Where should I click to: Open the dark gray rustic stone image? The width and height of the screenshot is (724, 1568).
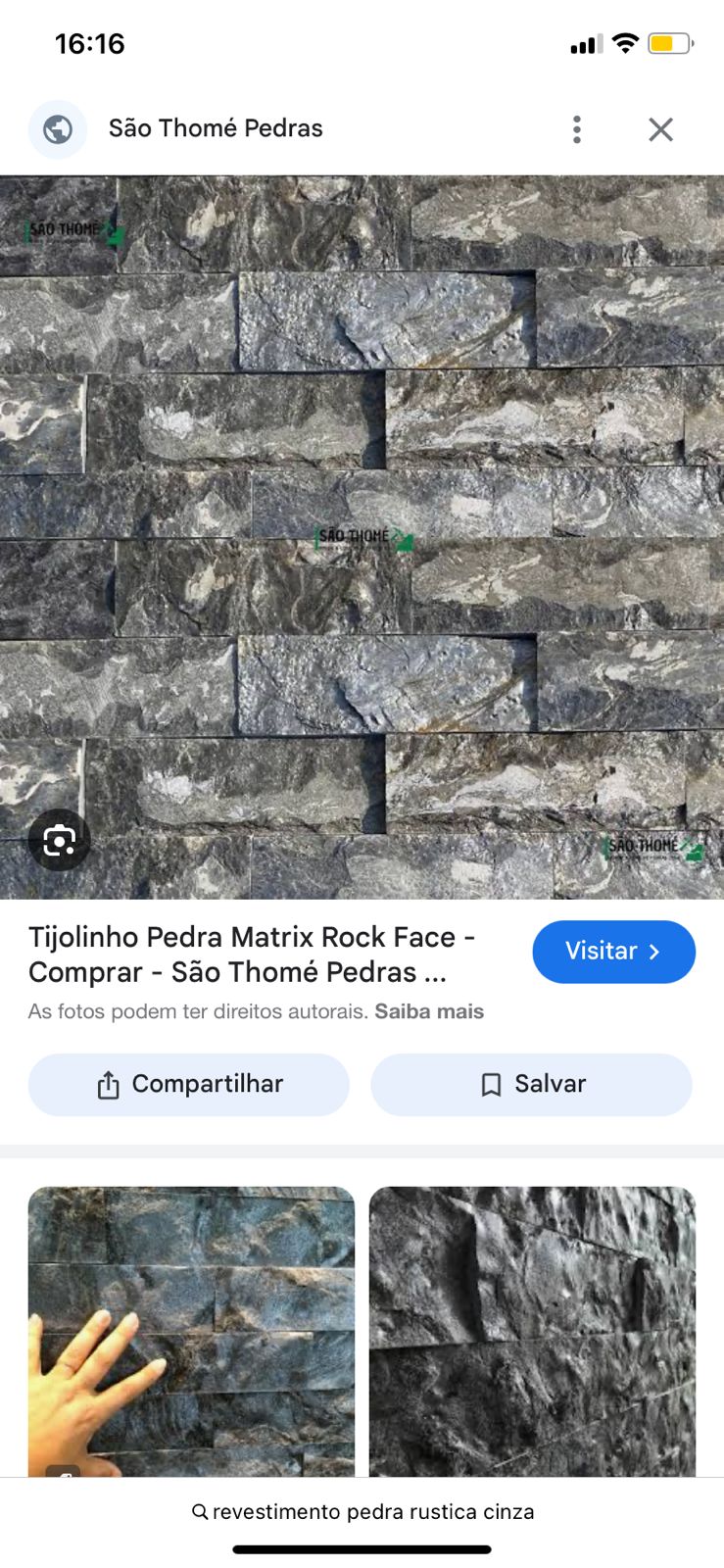(532, 1331)
